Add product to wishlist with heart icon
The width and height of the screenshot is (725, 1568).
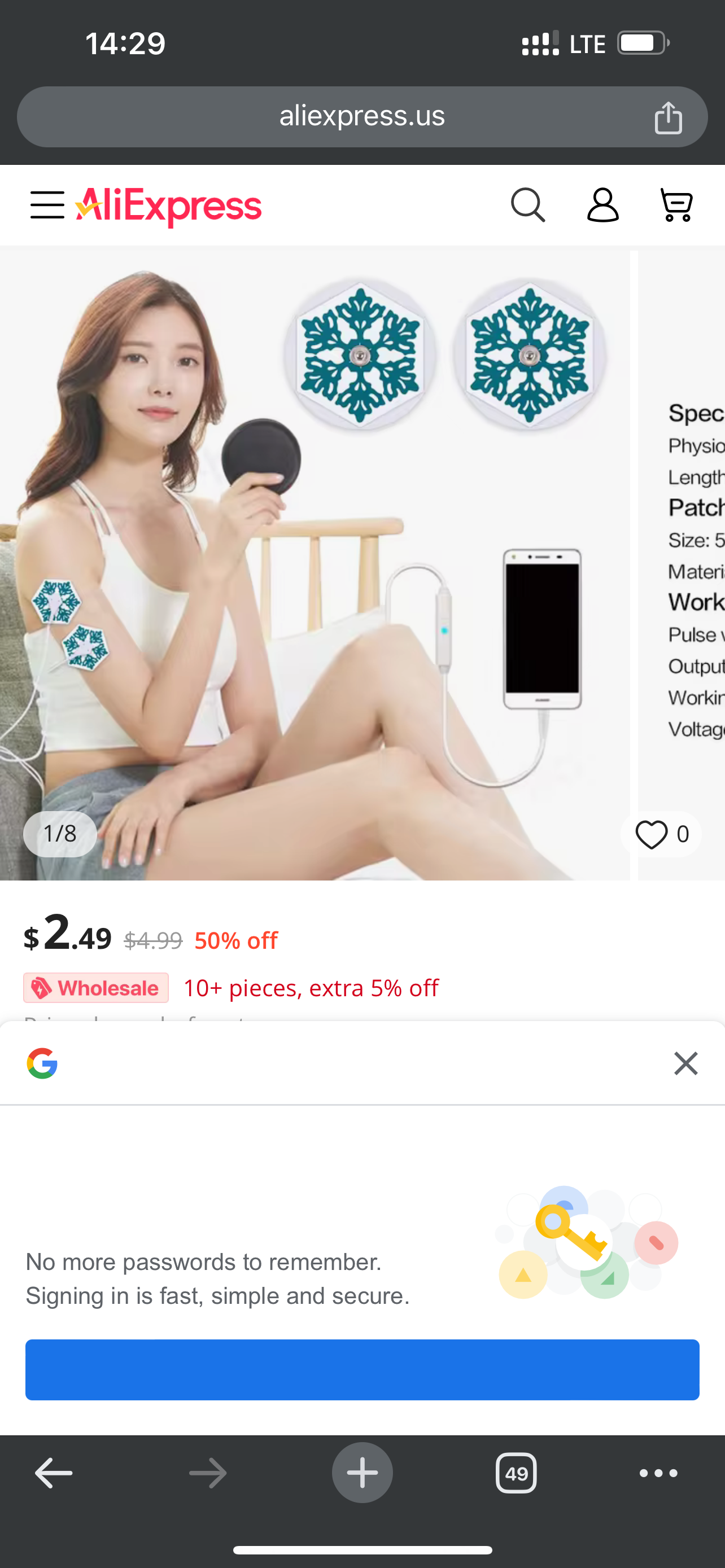point(652,834)
